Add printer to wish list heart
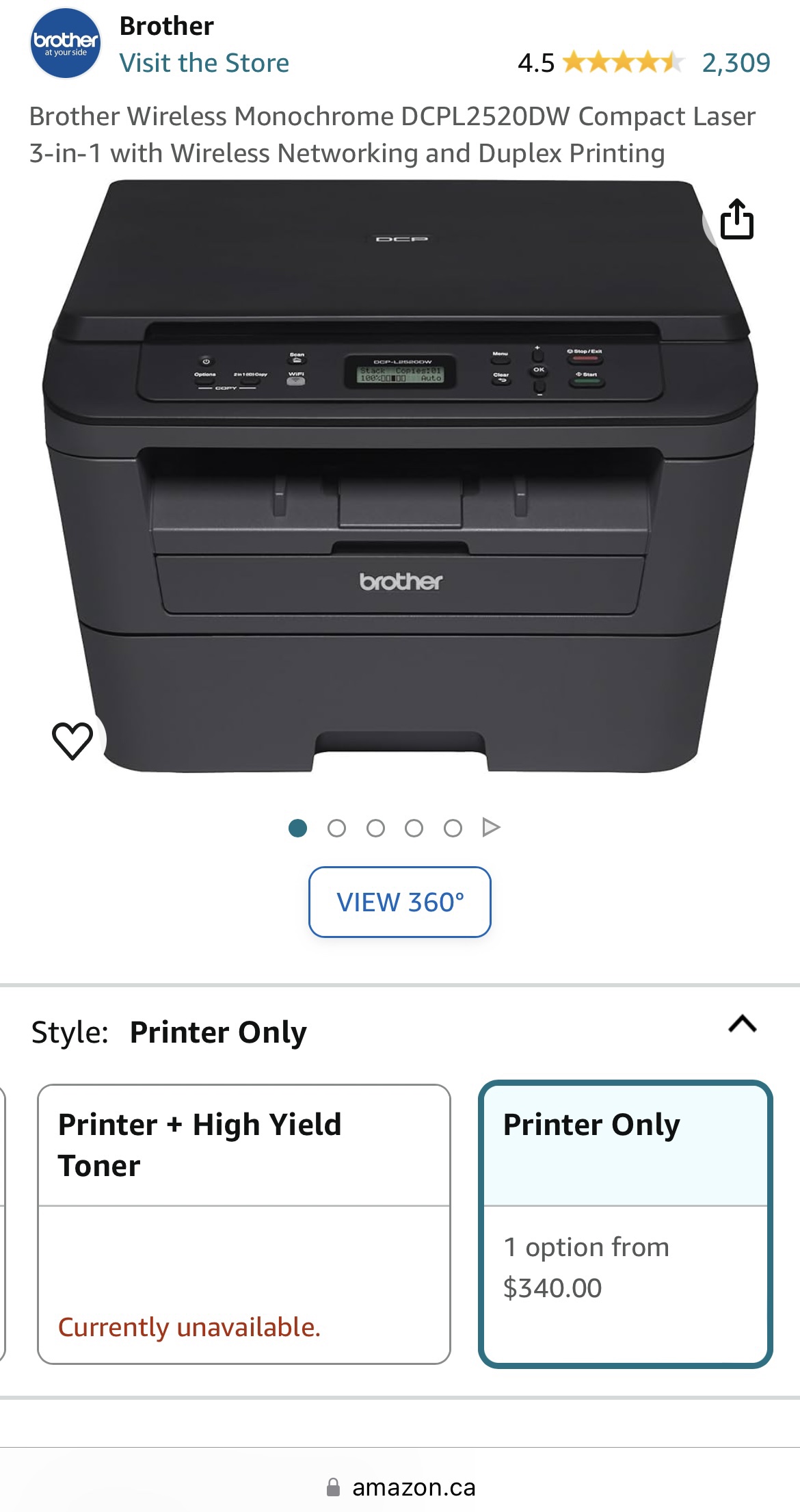Viewport: 800px width, 1512px height. tap(72, 740)
